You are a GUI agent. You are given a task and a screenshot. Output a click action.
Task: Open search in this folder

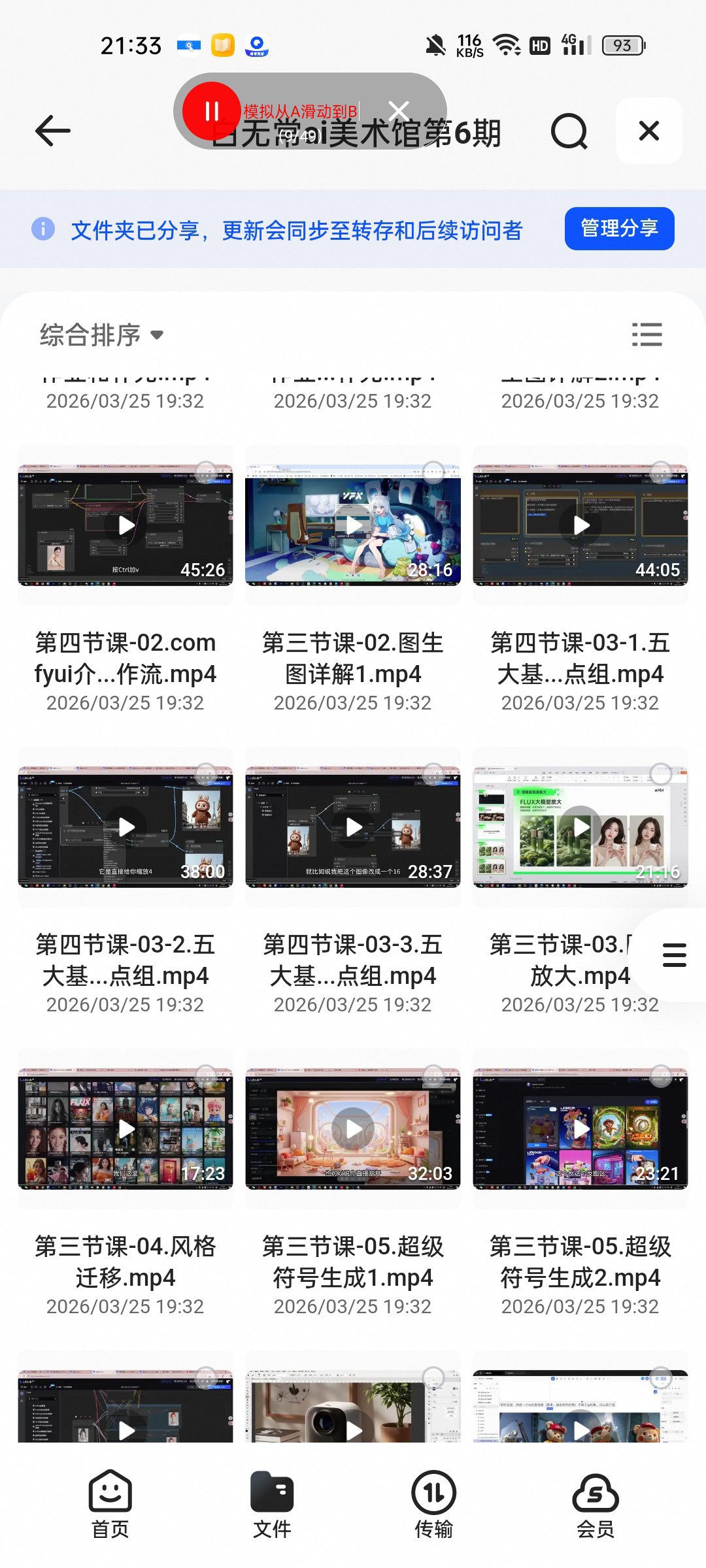pyautogui.click(x=569, y=131)
